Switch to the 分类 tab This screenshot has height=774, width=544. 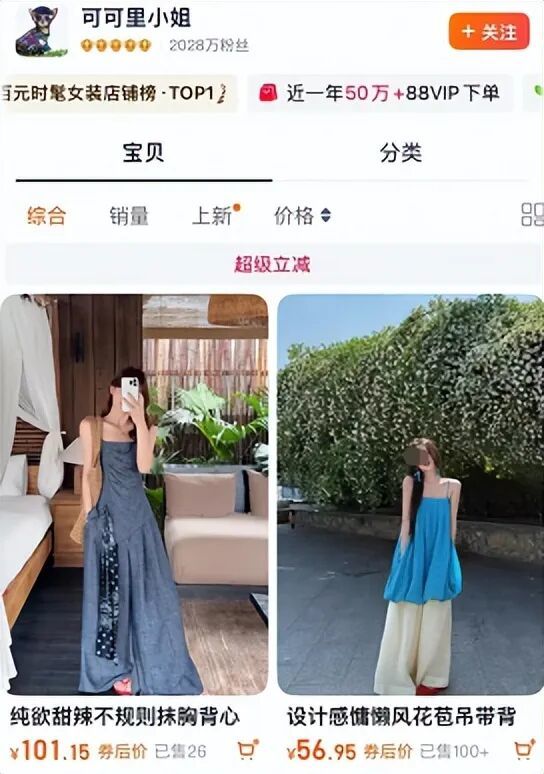point(401,153)
